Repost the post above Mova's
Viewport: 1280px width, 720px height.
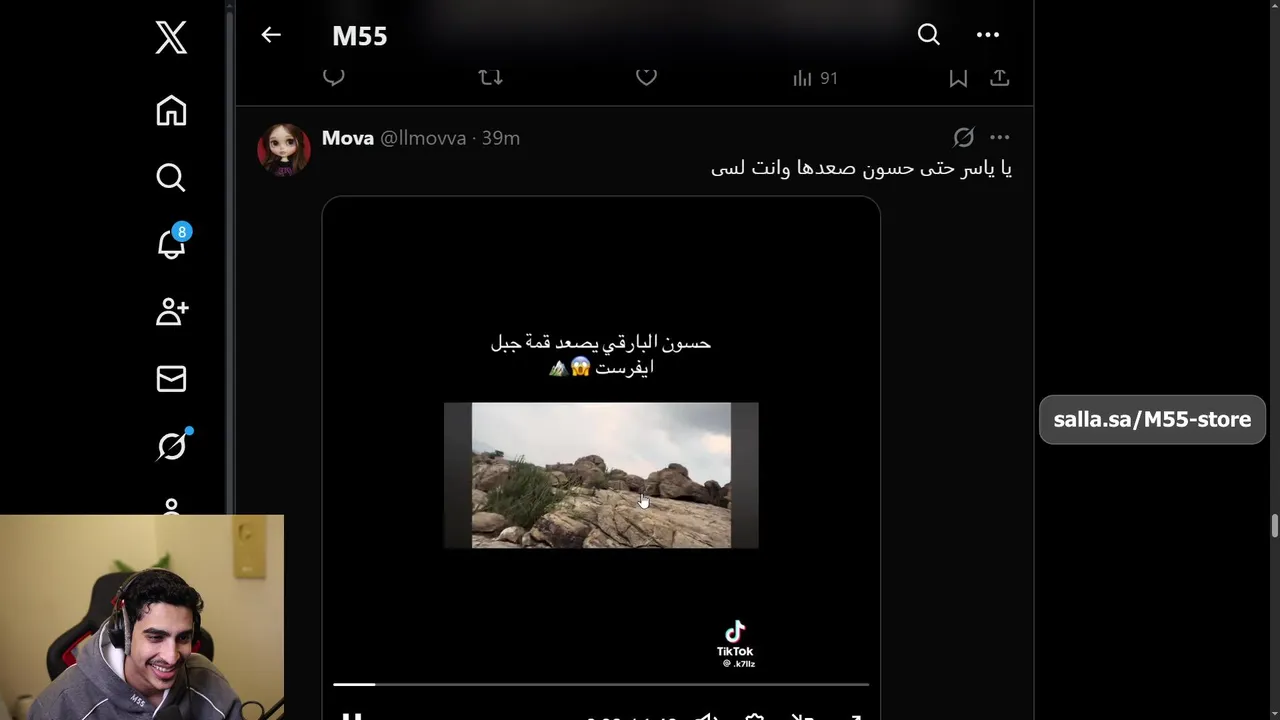point(490,78)
